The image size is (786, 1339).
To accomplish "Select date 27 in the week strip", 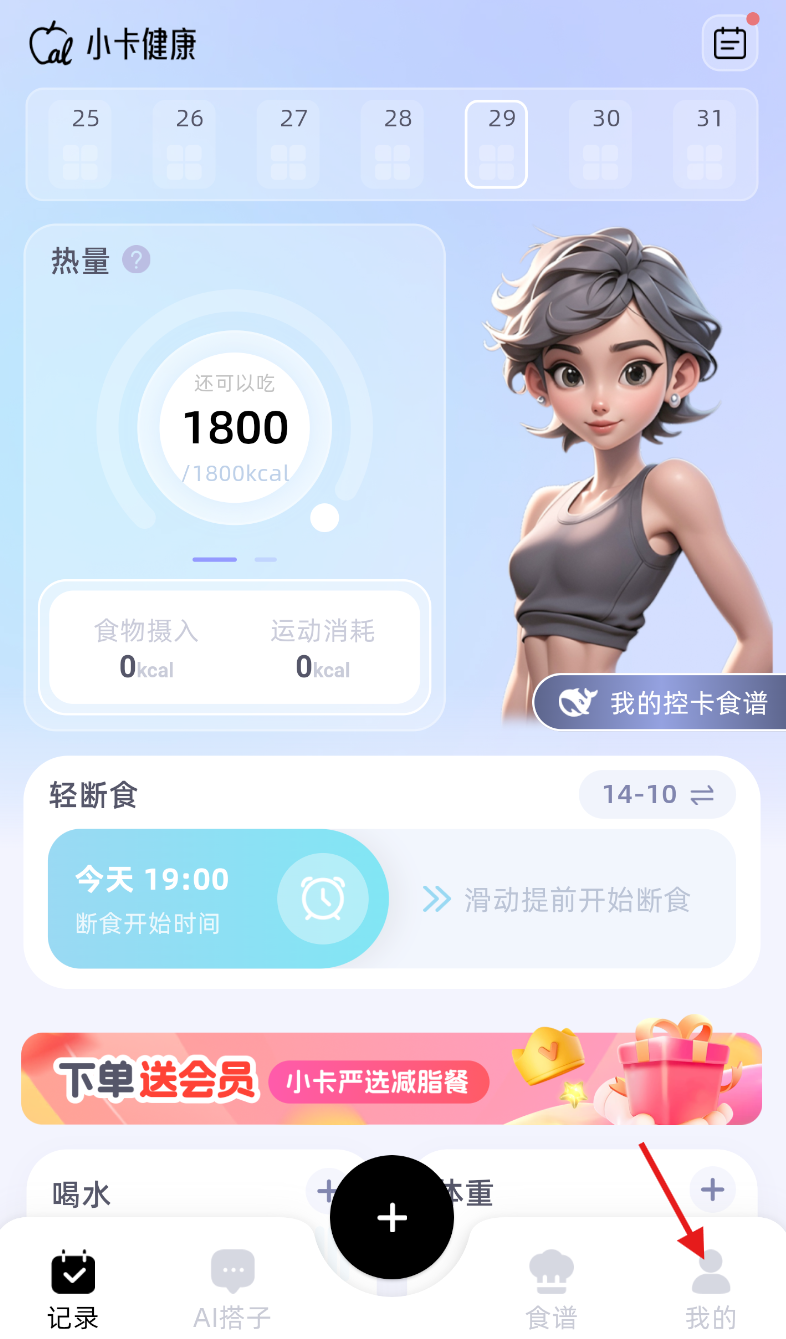I will pyautogui.click(x=288, y=144).
